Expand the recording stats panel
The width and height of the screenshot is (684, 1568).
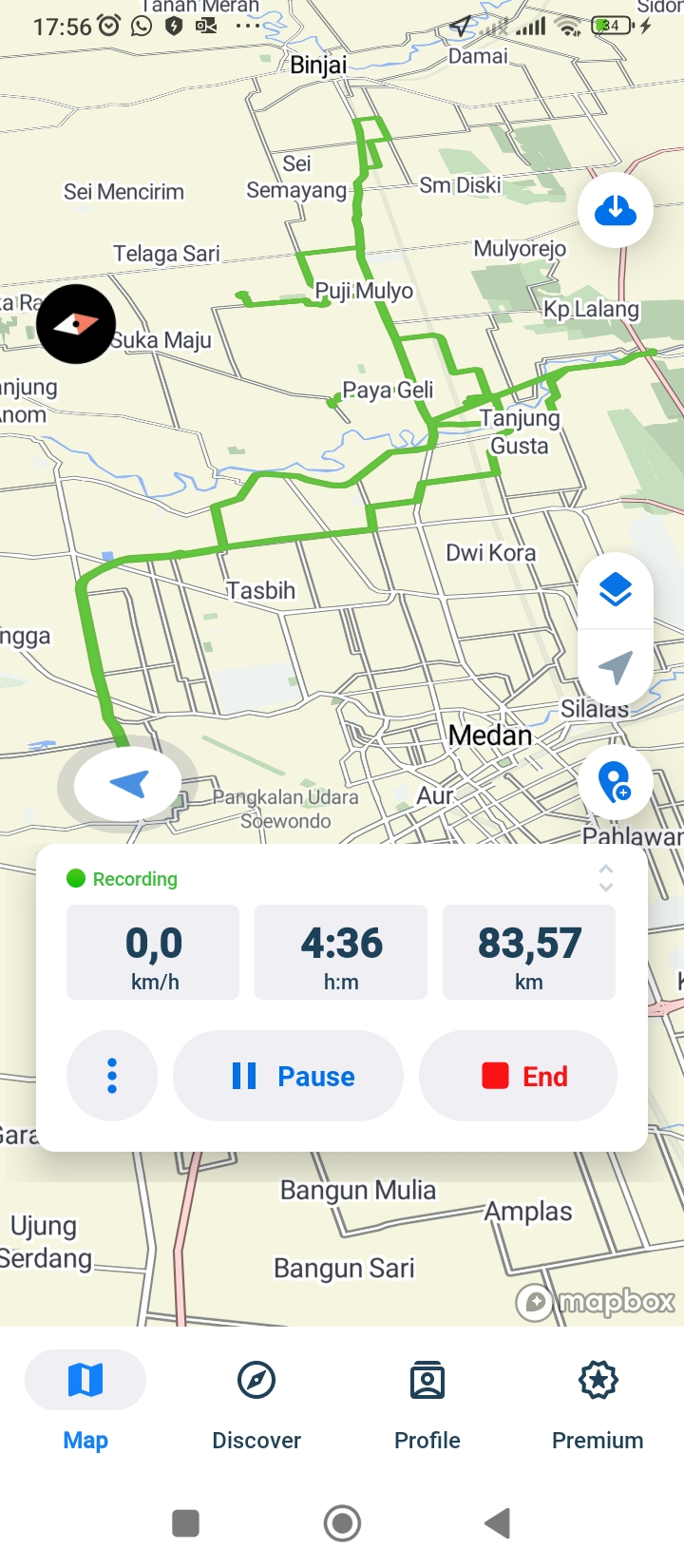pyautogui.click(x=605, y=878)
